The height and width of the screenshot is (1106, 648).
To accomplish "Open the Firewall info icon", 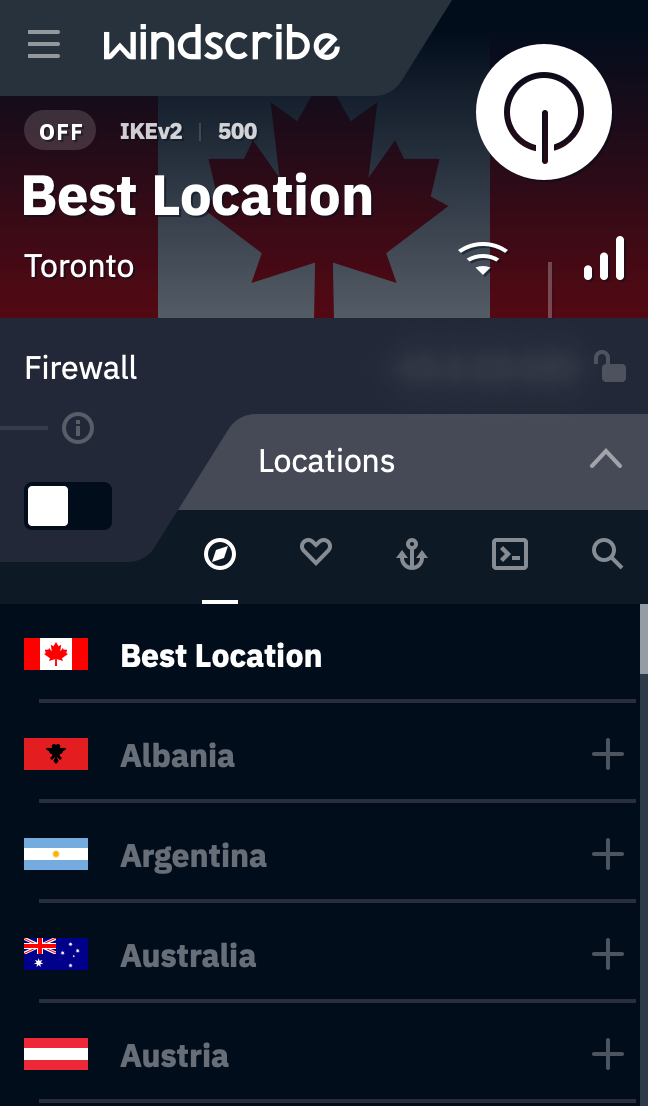I will click(78, 429).
